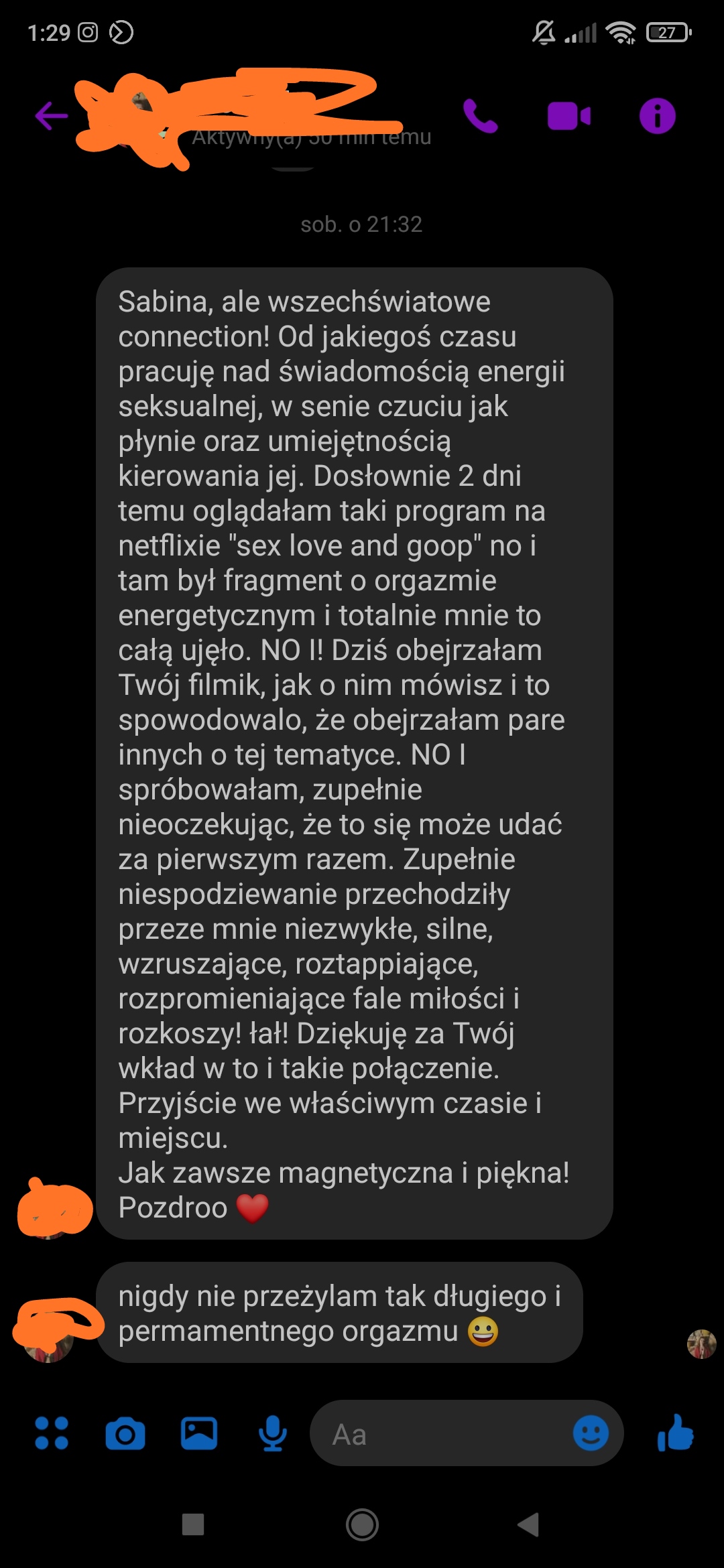The height and width of the screenshot is (1568, 724).
Task: Open the emoji picker in message field
Action: coord(591,1433)
